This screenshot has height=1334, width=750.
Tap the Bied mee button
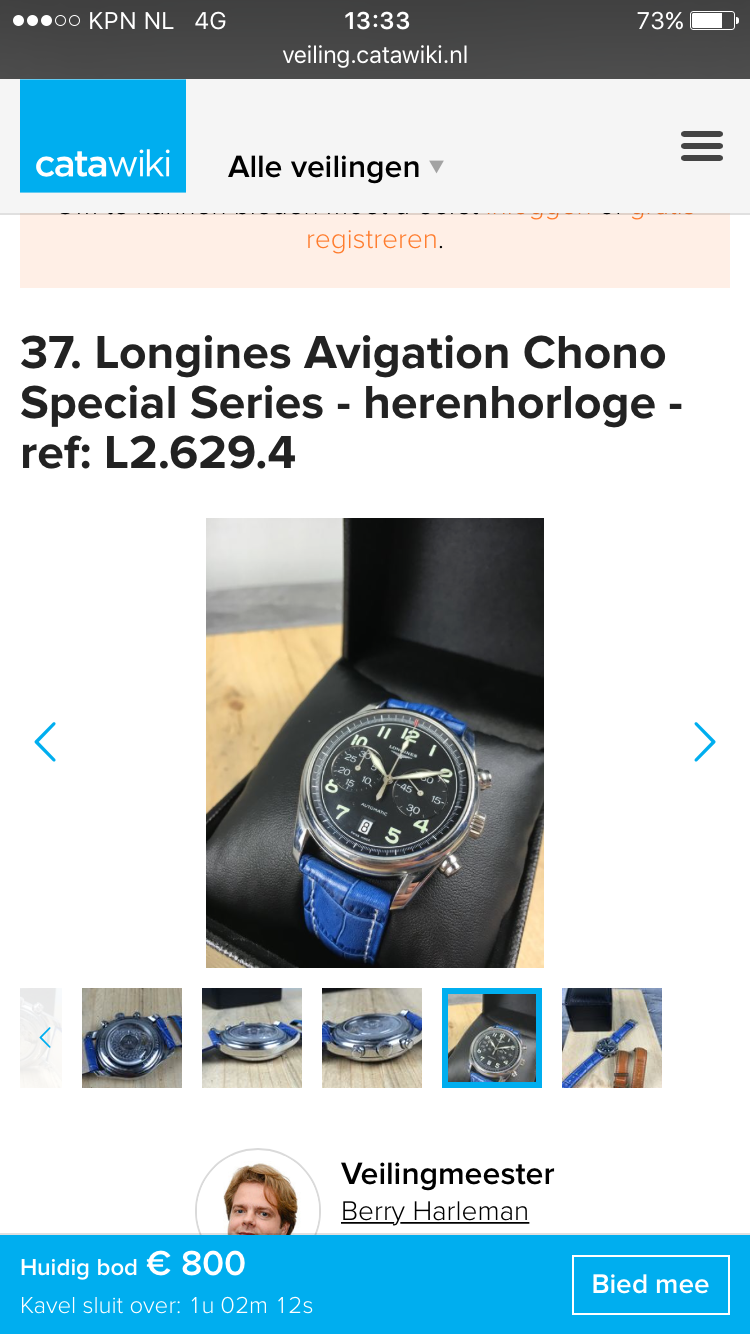click(650, 1285)
